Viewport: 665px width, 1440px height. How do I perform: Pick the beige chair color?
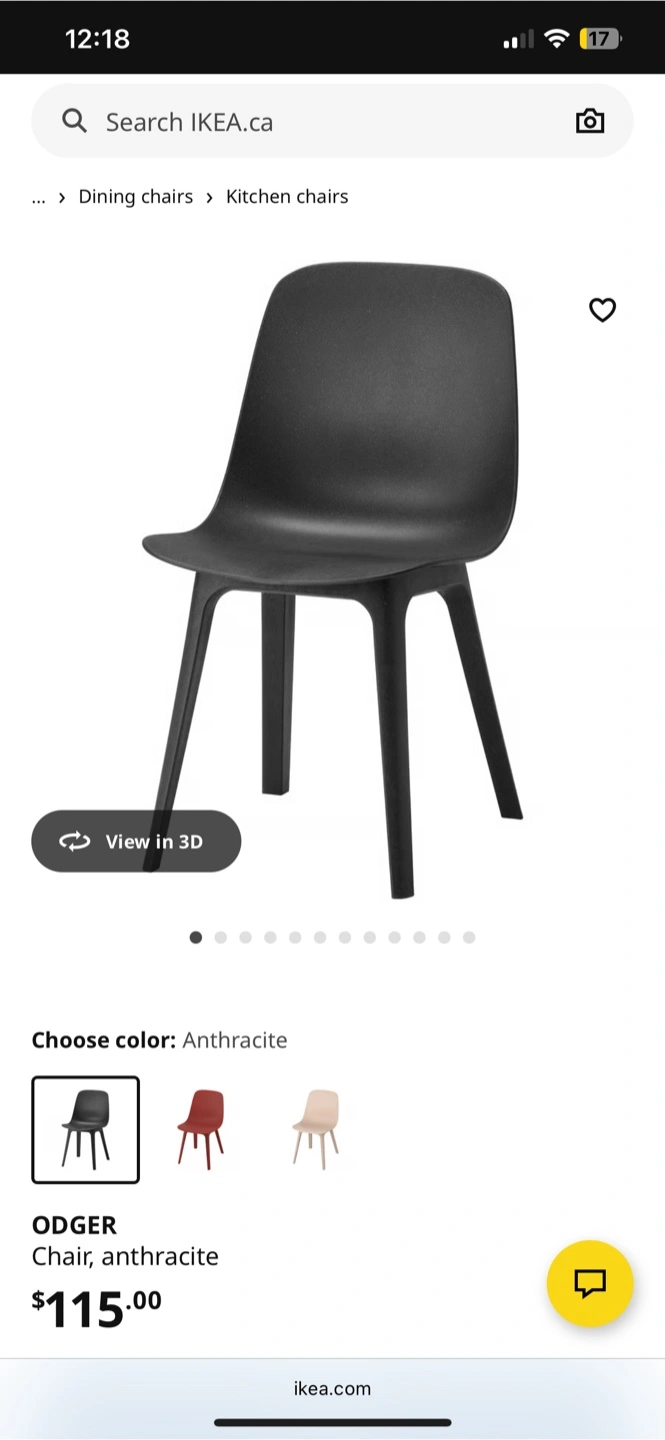click(316, 1129)
